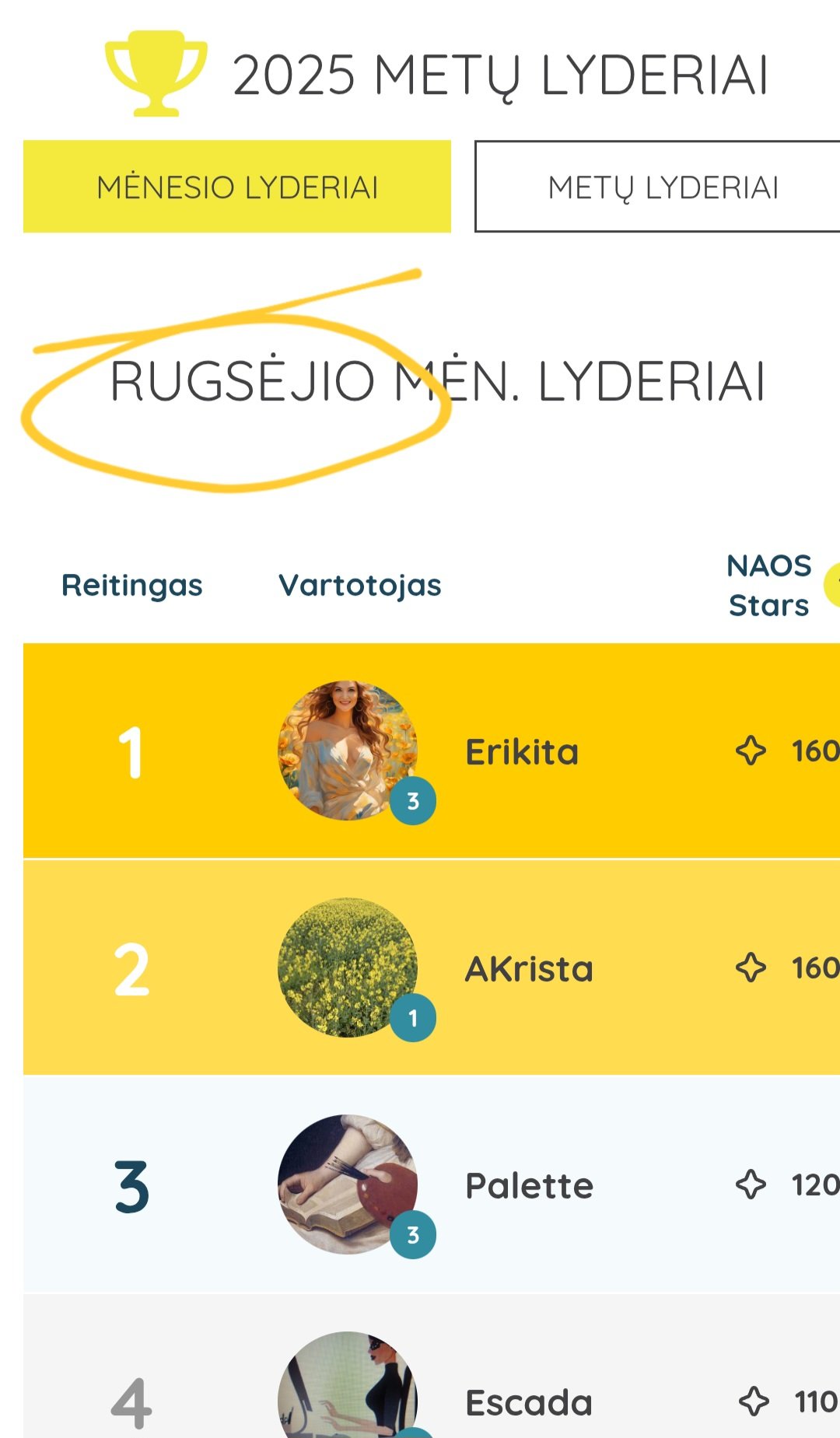Viewport: 840px width, 1438px height.
Task: Open AKrista's leaderboard row
Action: click(x=432, y=968)
